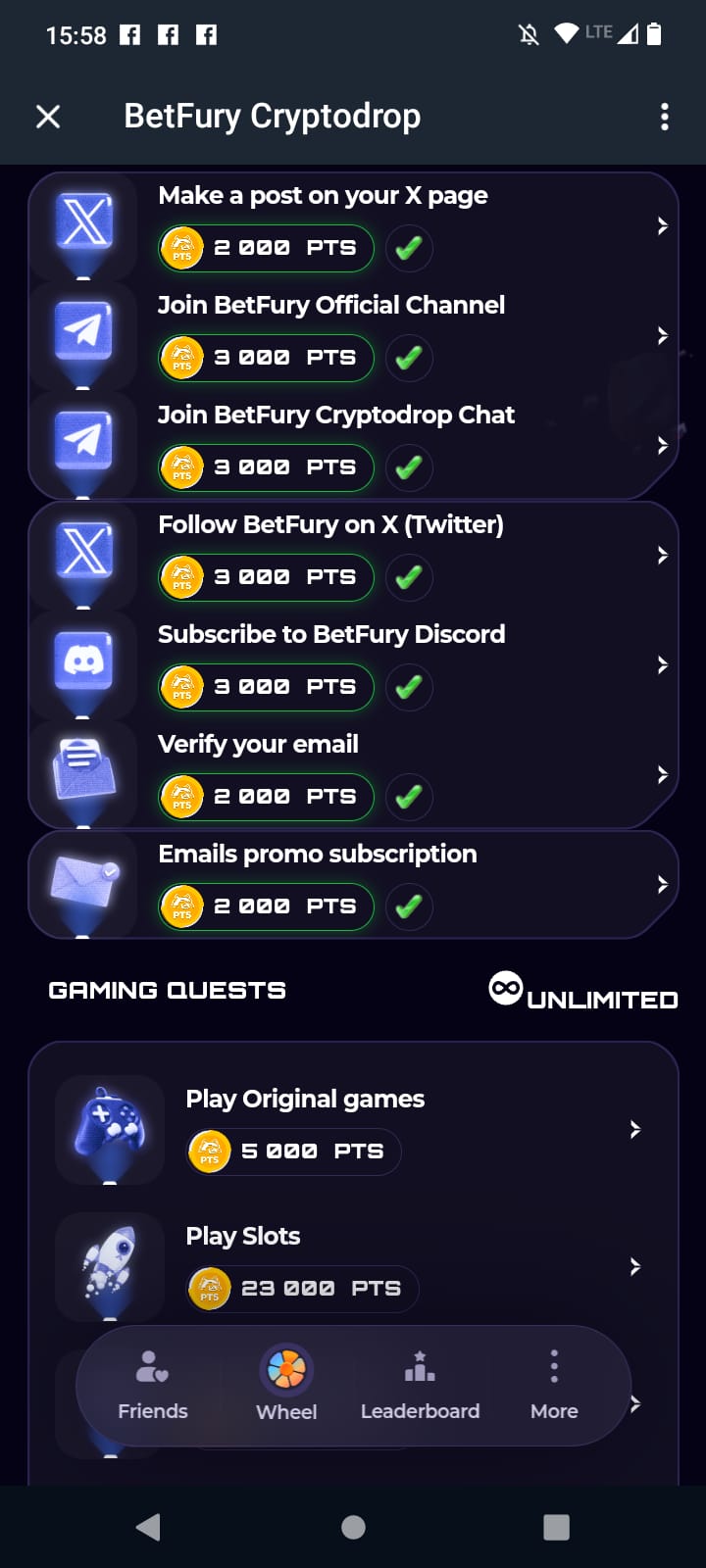Open the 'Make a post on your X page' quest
The width and height of the screenshot is (706, 1568).
pos(353,226)
